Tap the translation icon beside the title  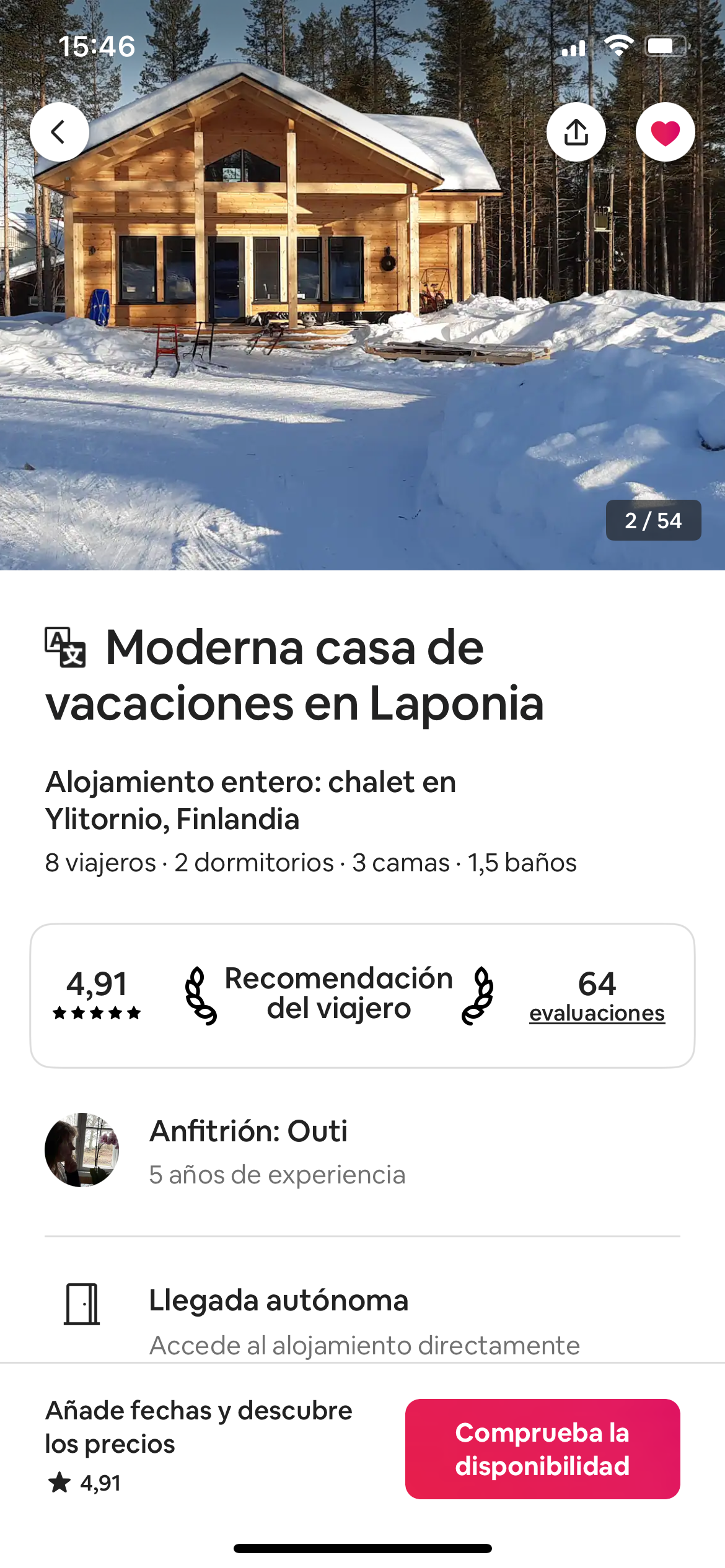(65, 648)
